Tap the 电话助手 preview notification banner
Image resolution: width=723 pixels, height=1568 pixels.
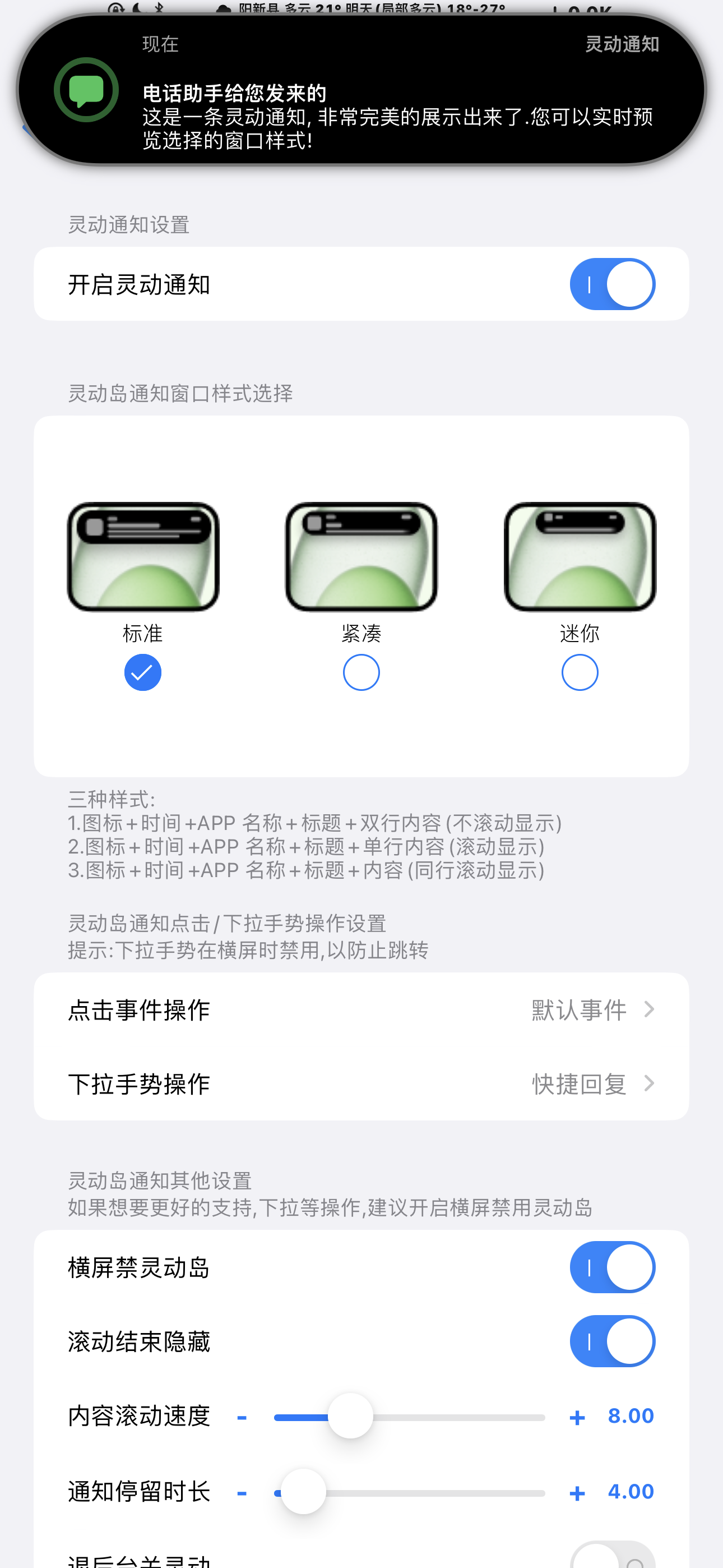(361, 91)
